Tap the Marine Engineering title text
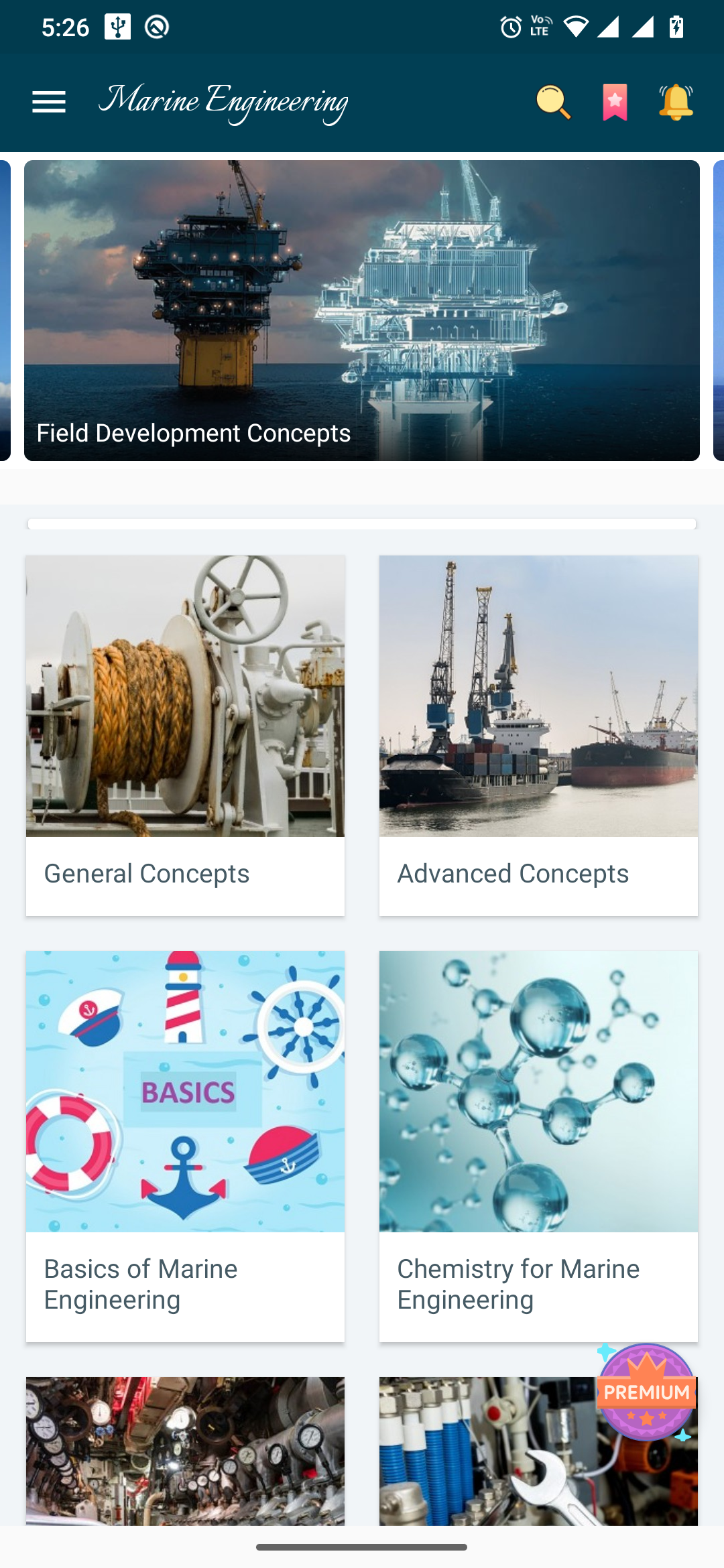Image resolution: width=724 pixels, height=1568 pixels. (x=225, y=102)
